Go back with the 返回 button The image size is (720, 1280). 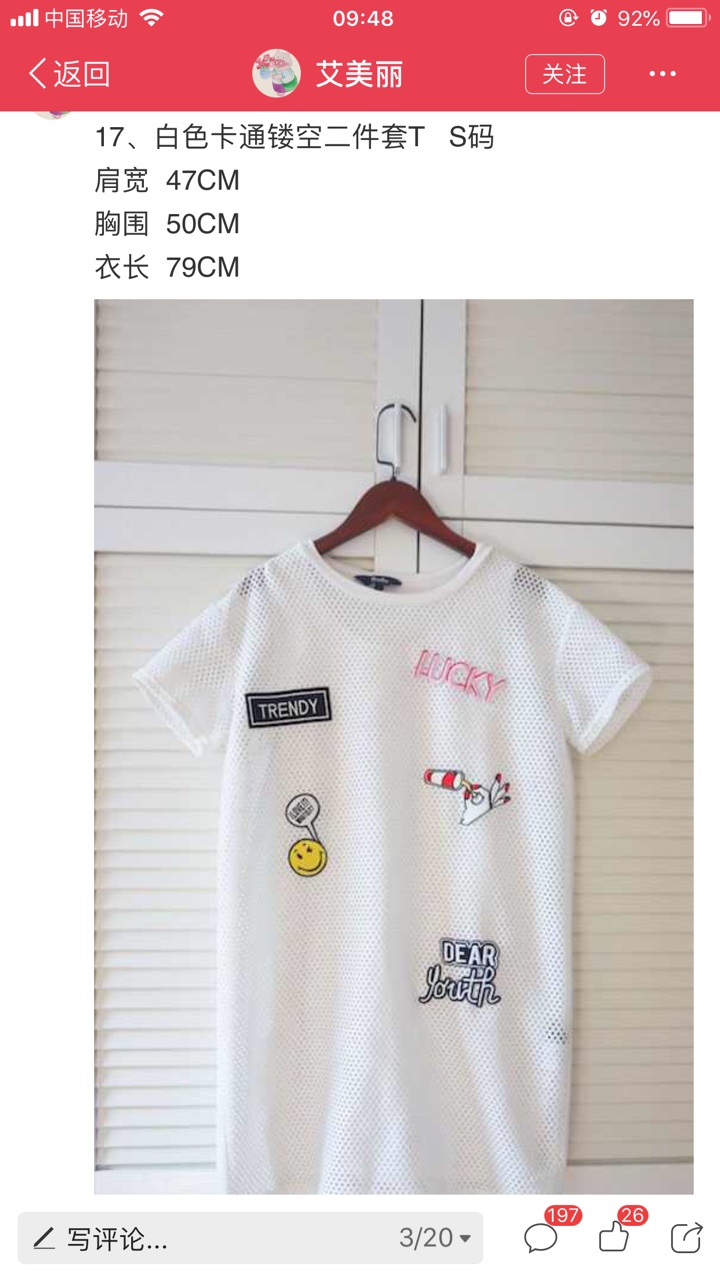click(x=68, y=74)
